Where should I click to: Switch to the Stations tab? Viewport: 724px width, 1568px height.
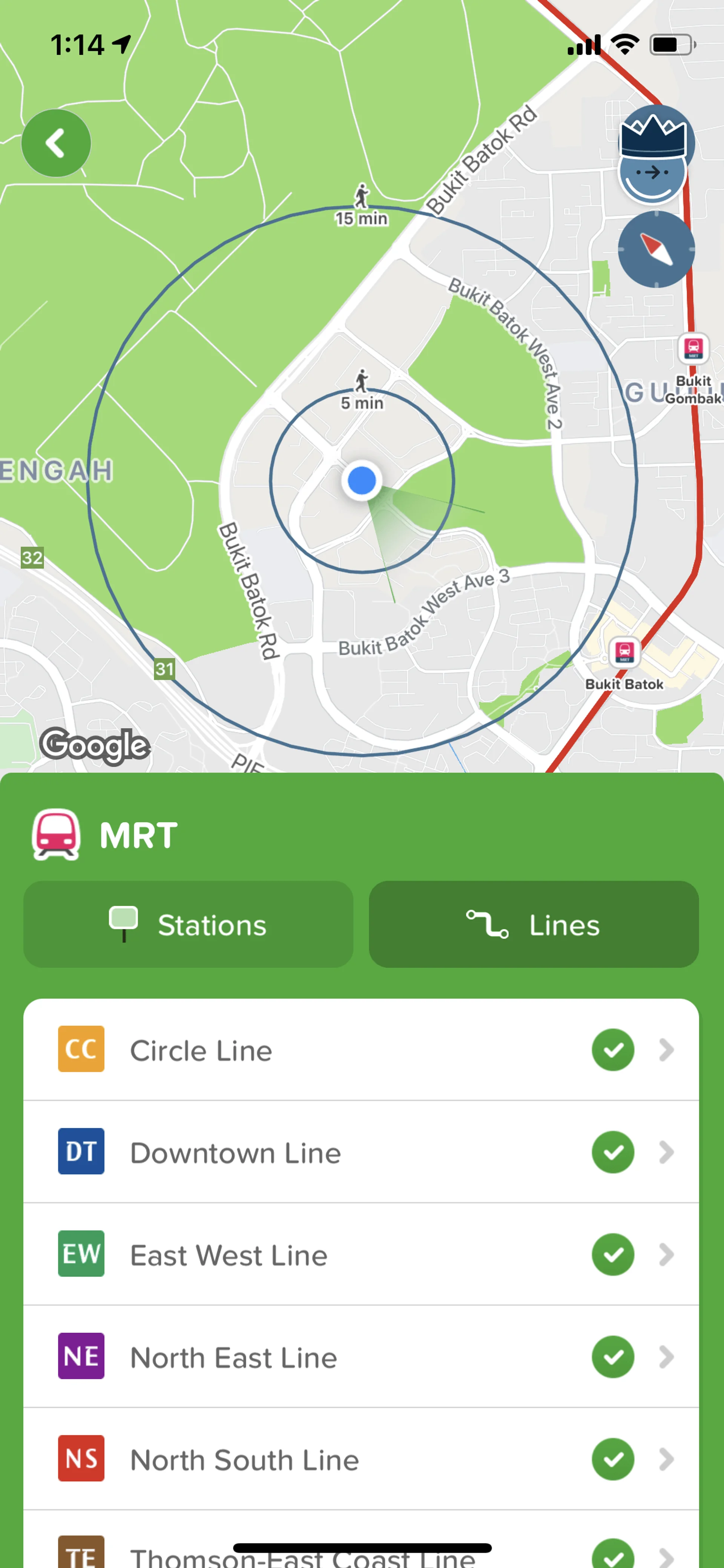(x=188, y=924)
